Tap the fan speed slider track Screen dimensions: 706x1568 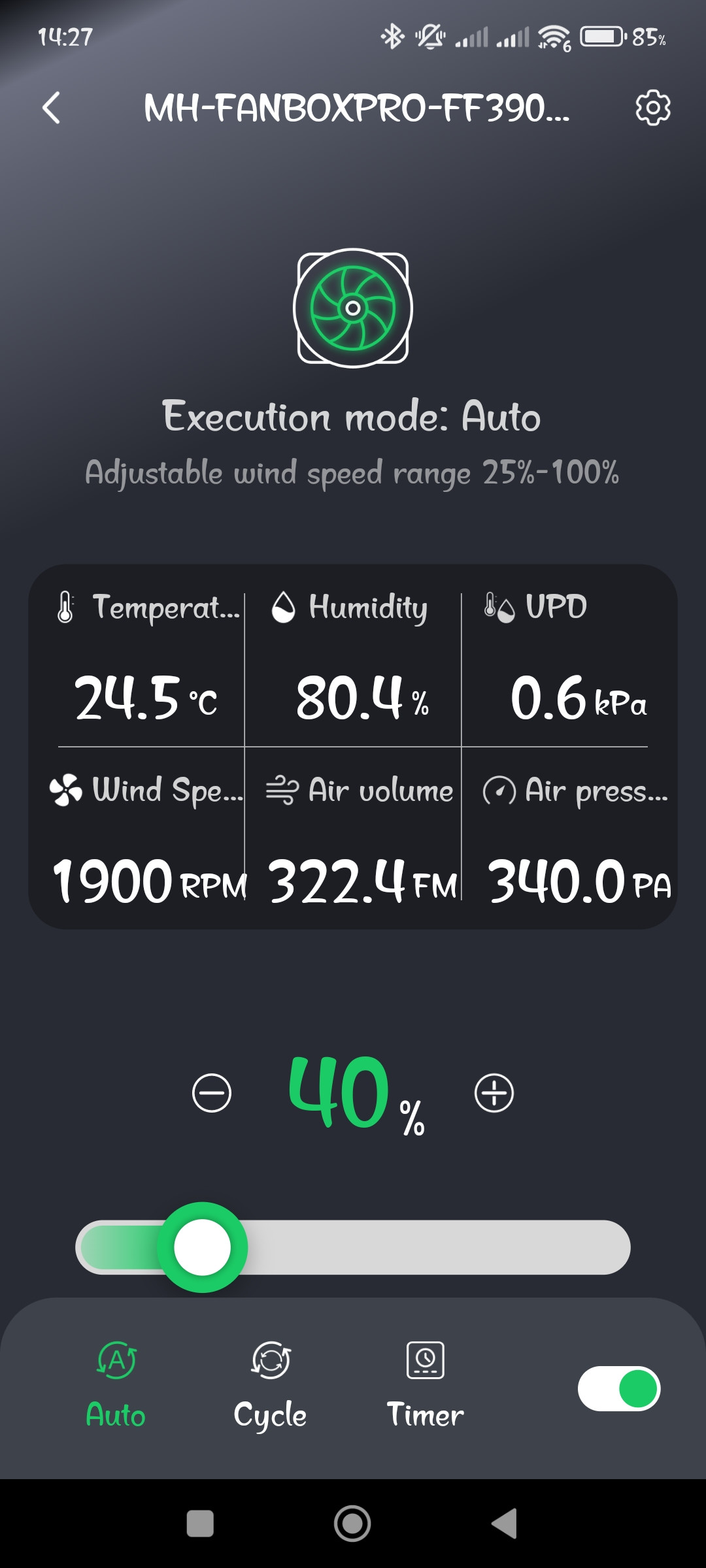(x=353, y=1247)
